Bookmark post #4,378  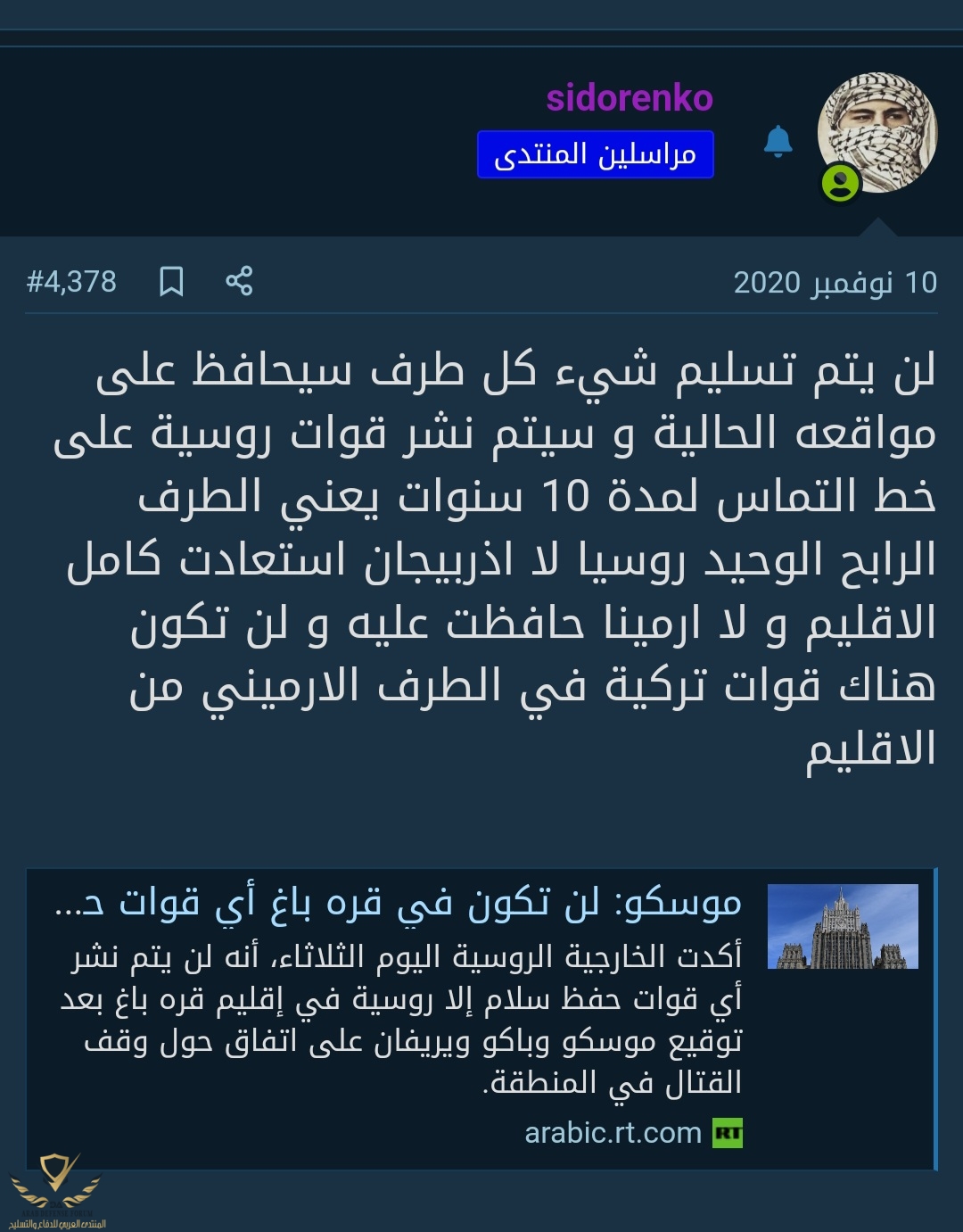171,281
